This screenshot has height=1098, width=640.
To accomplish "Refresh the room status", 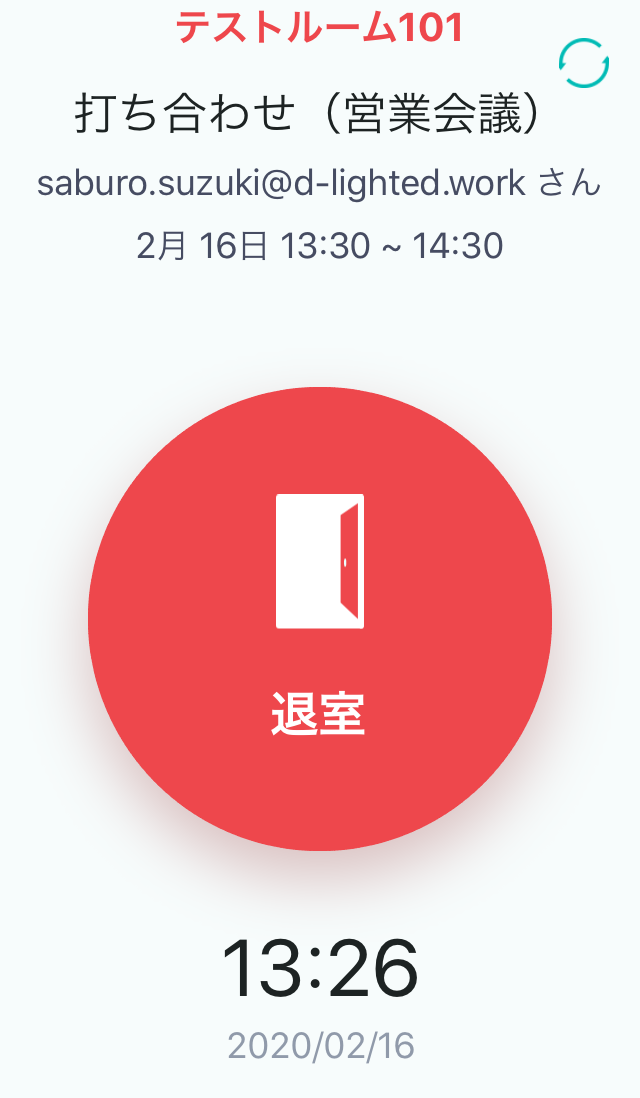I will pos(584,64).
